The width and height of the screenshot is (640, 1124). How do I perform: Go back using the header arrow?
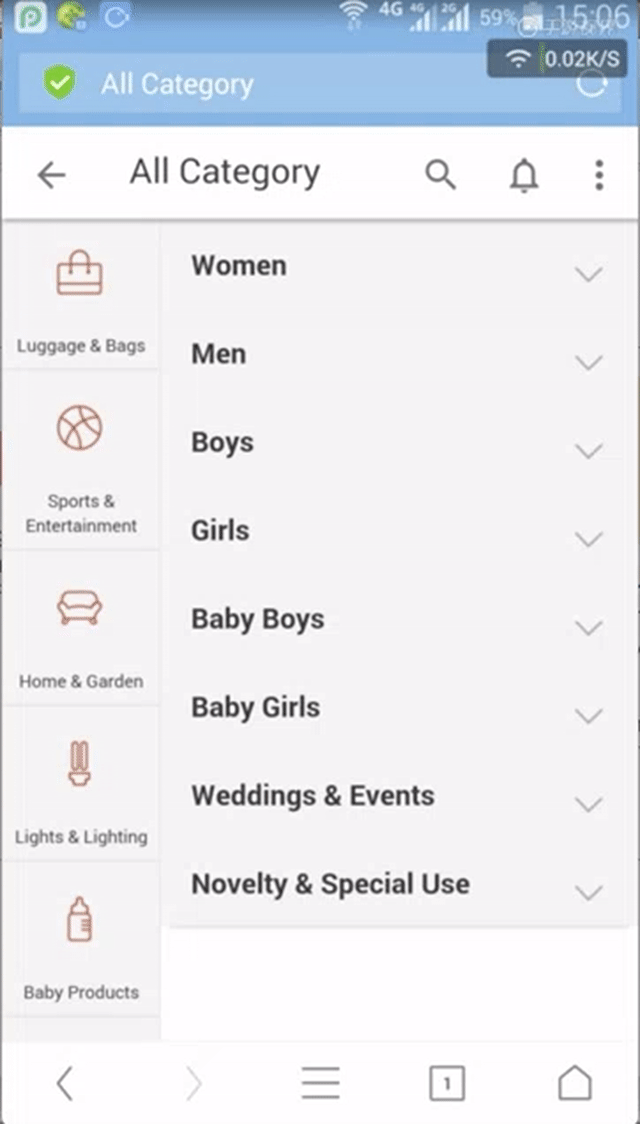click(x=52, y=174)
